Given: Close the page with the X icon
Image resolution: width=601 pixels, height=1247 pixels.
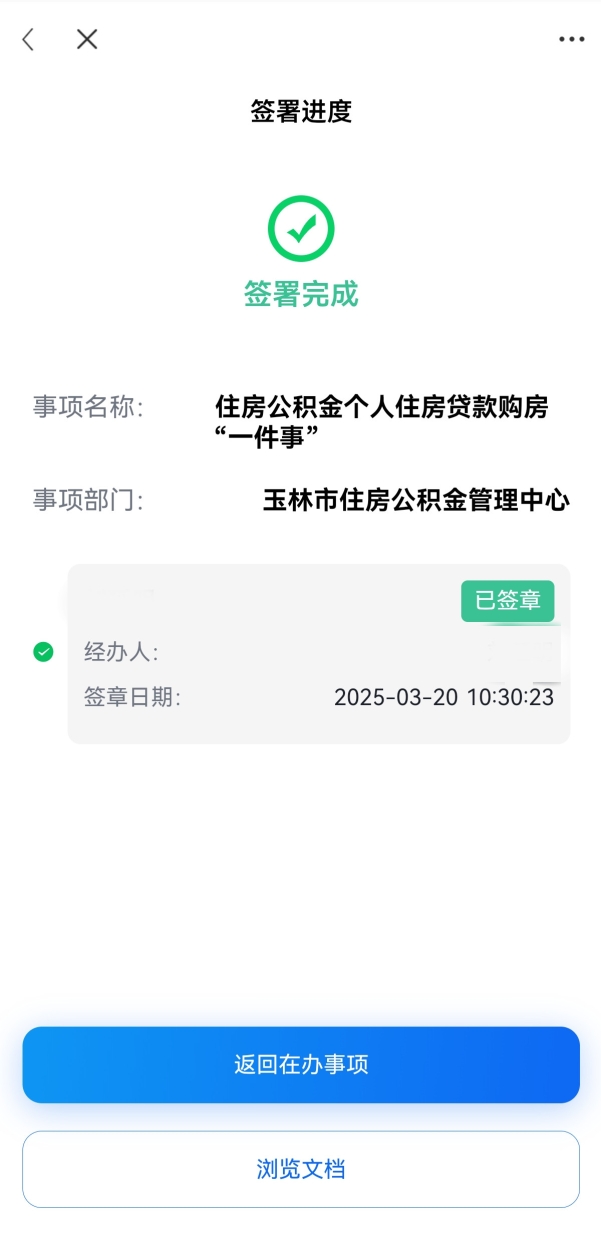Looking at the screenshot, I should (87, 39).
